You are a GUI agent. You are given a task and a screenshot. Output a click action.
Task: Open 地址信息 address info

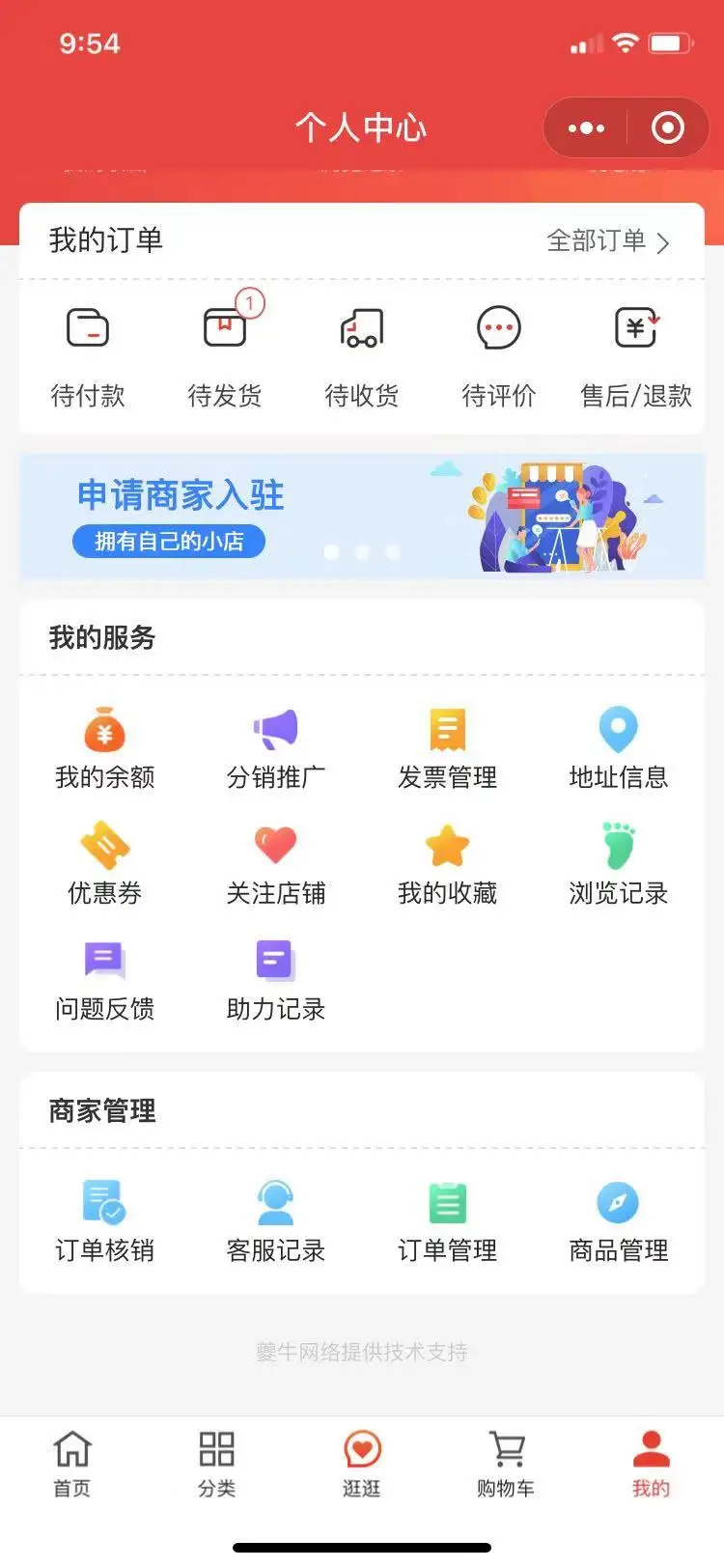click(619, 748)
